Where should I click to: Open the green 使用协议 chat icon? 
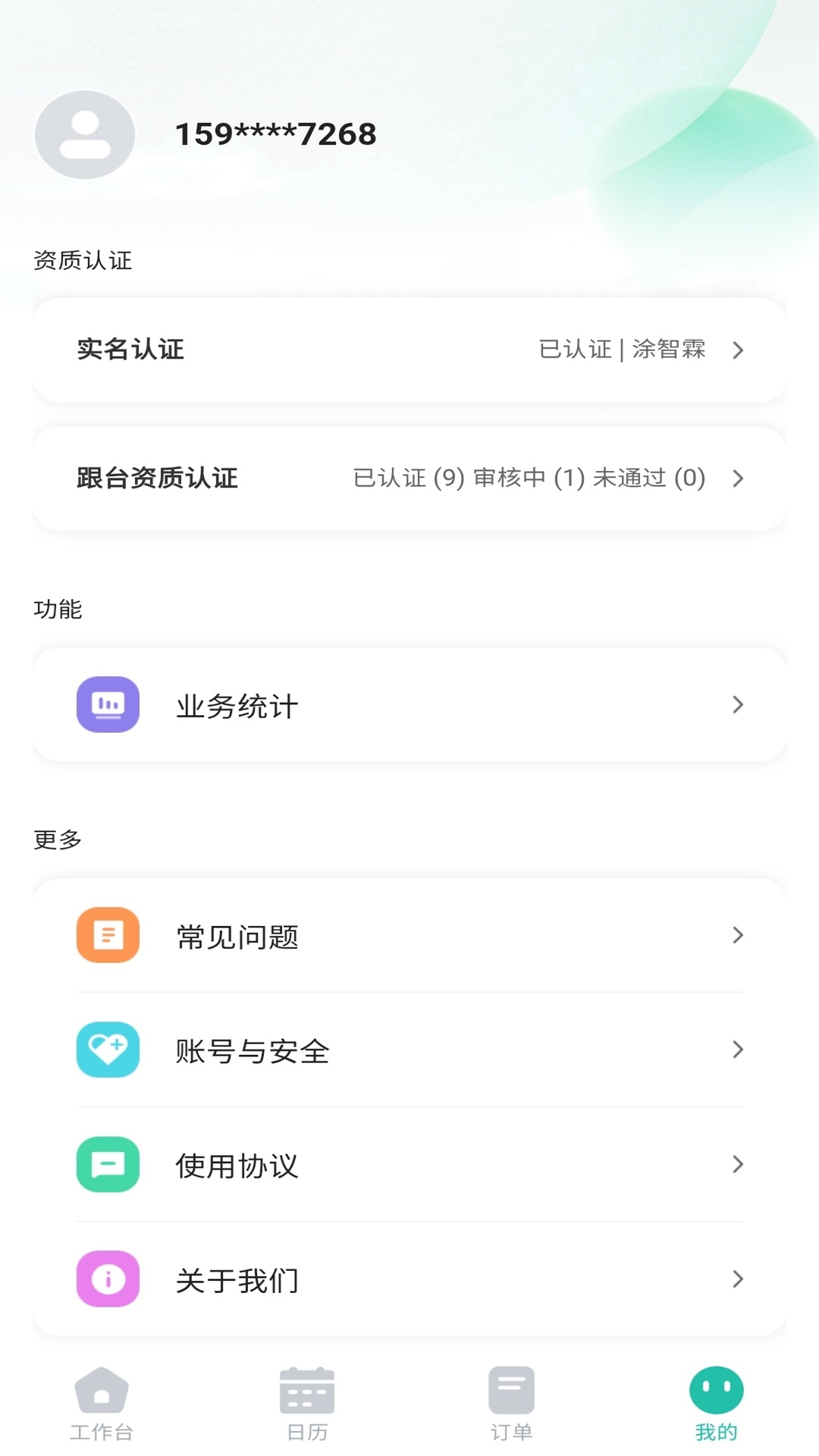click(x=107, y=1166)
